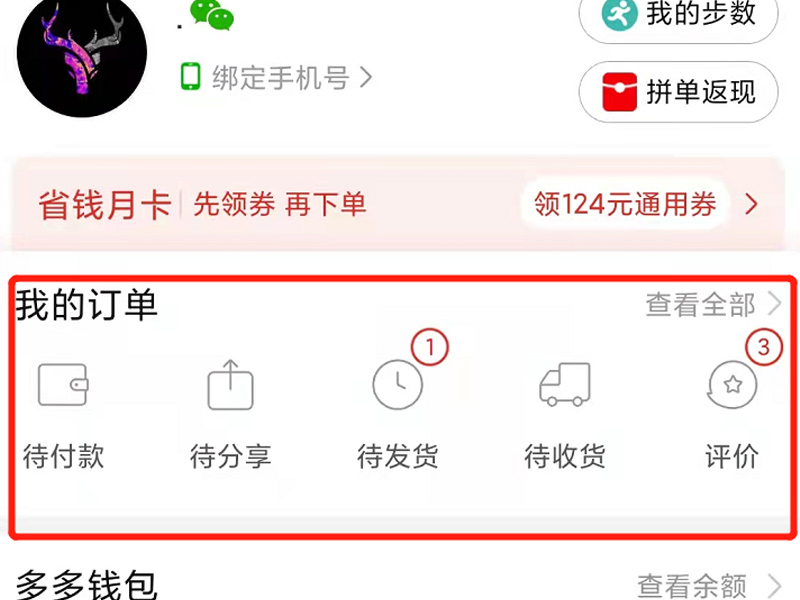
Task: Open 评价 pending reviews
Action: (732, 415)
